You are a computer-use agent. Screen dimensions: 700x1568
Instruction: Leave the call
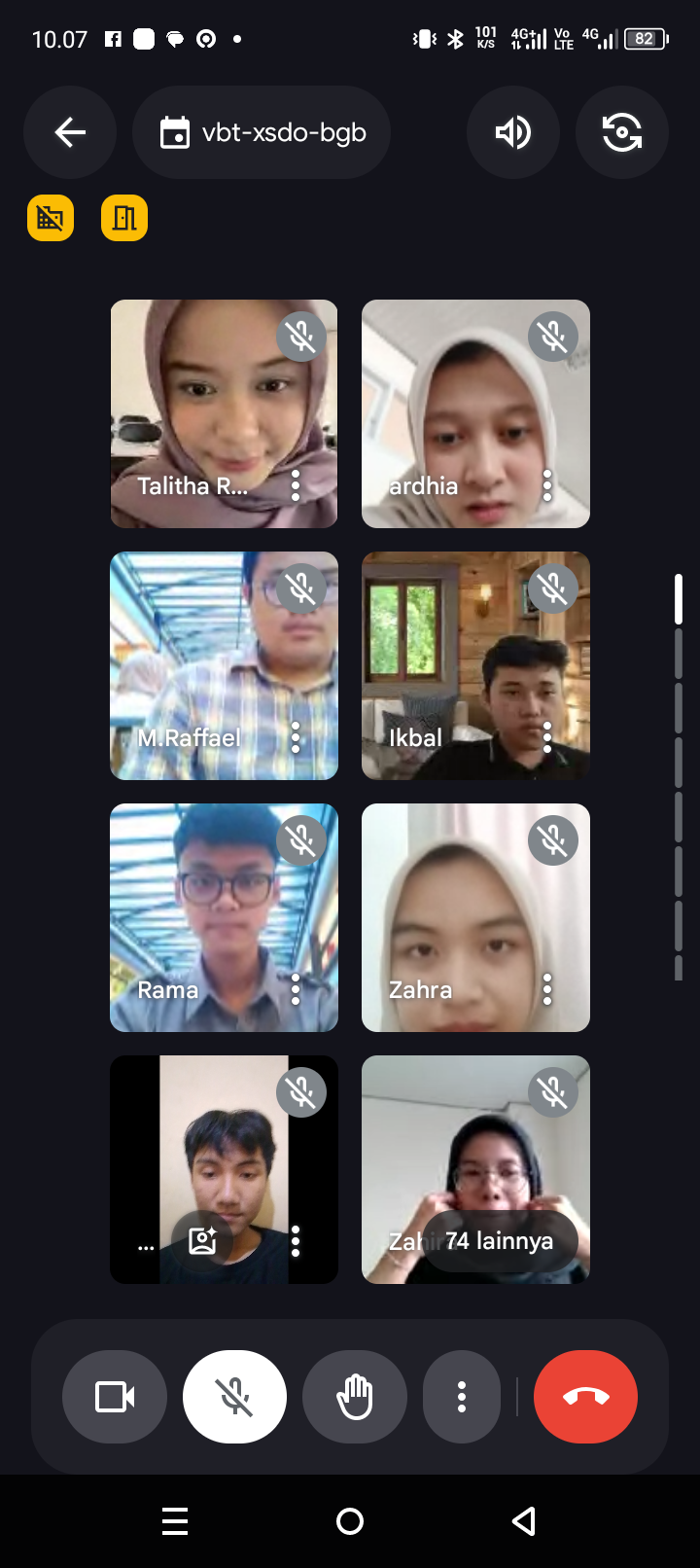[x=585, y=1397]
